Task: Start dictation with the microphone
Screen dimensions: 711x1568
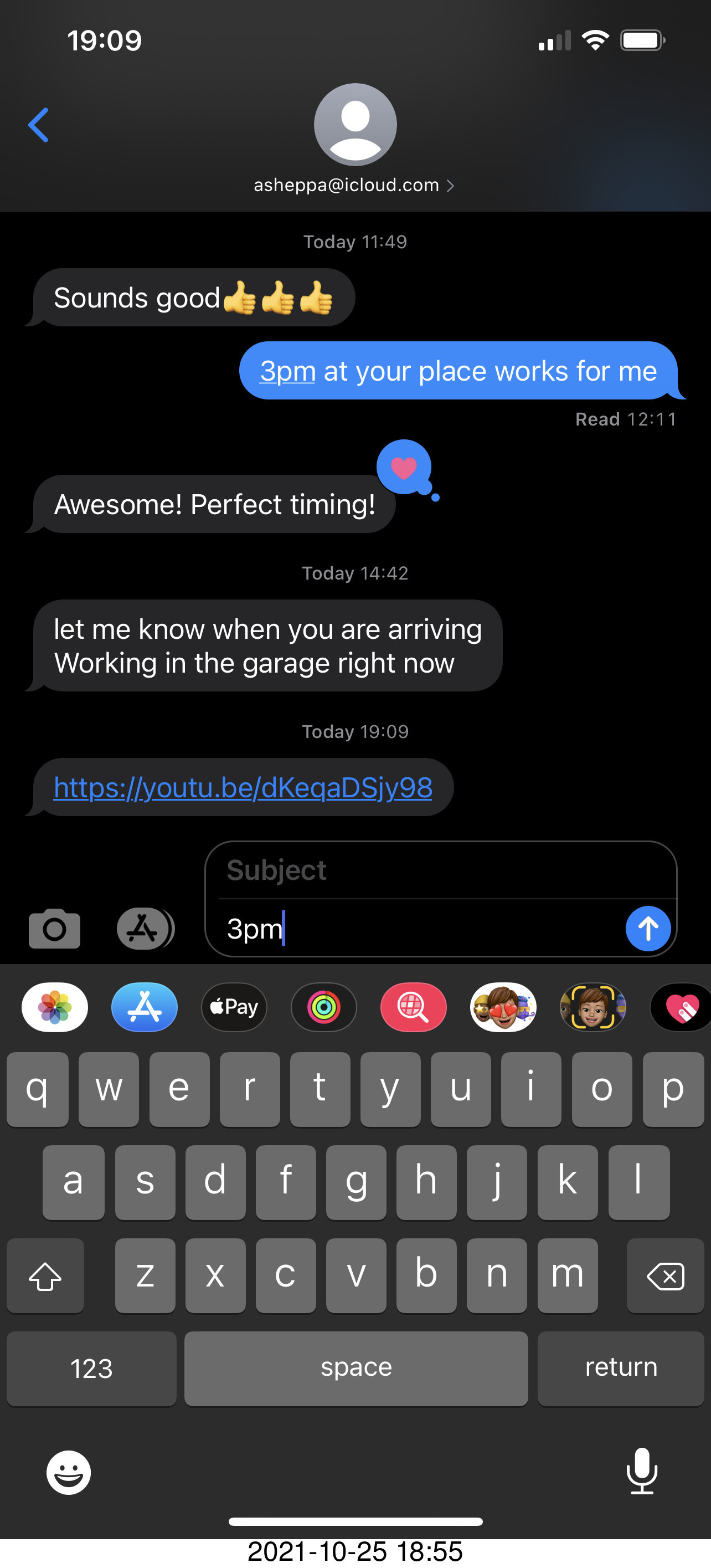Action: point(642,1471)
